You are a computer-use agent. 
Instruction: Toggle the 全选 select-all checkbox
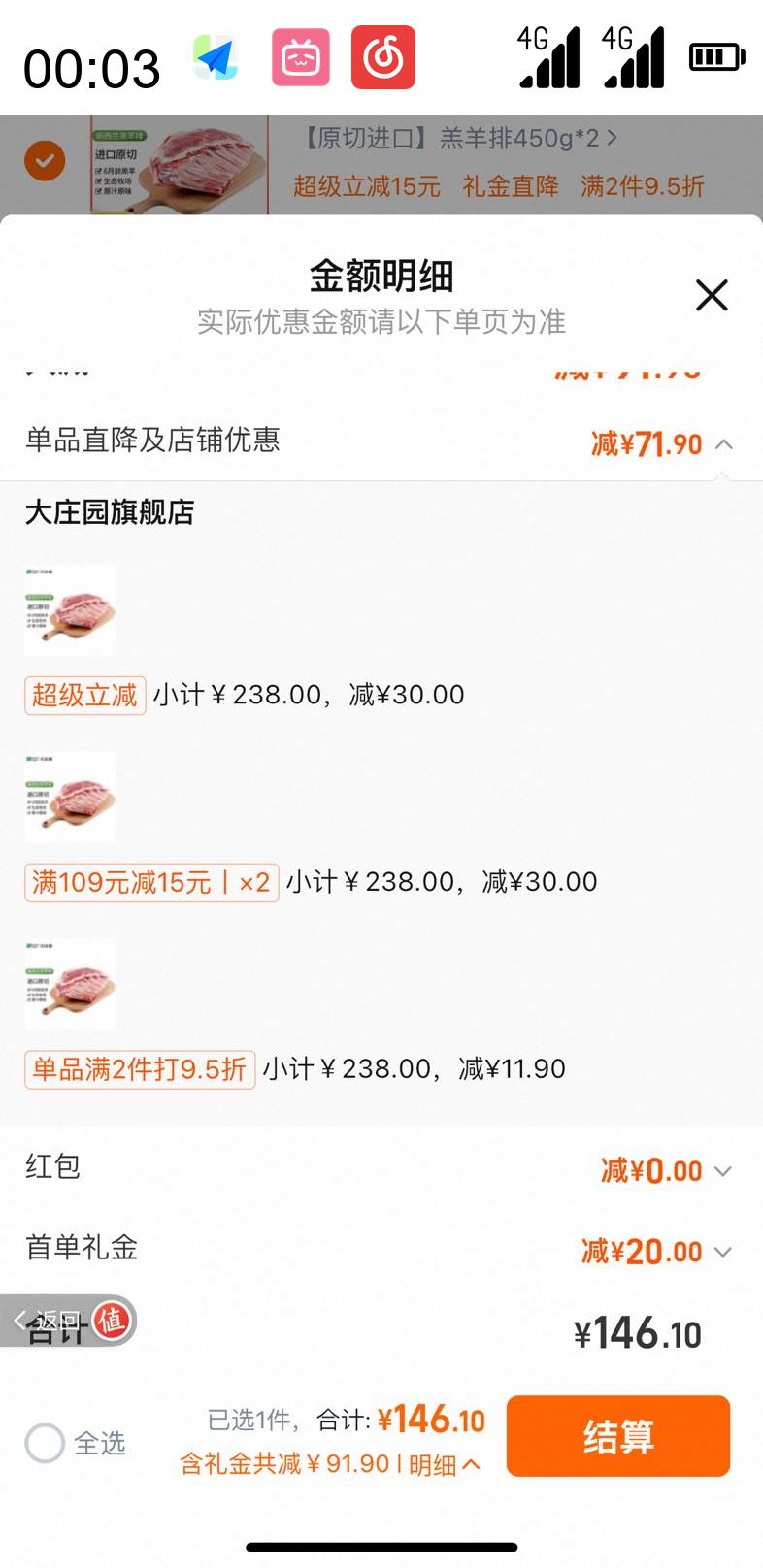point(45,1443)
